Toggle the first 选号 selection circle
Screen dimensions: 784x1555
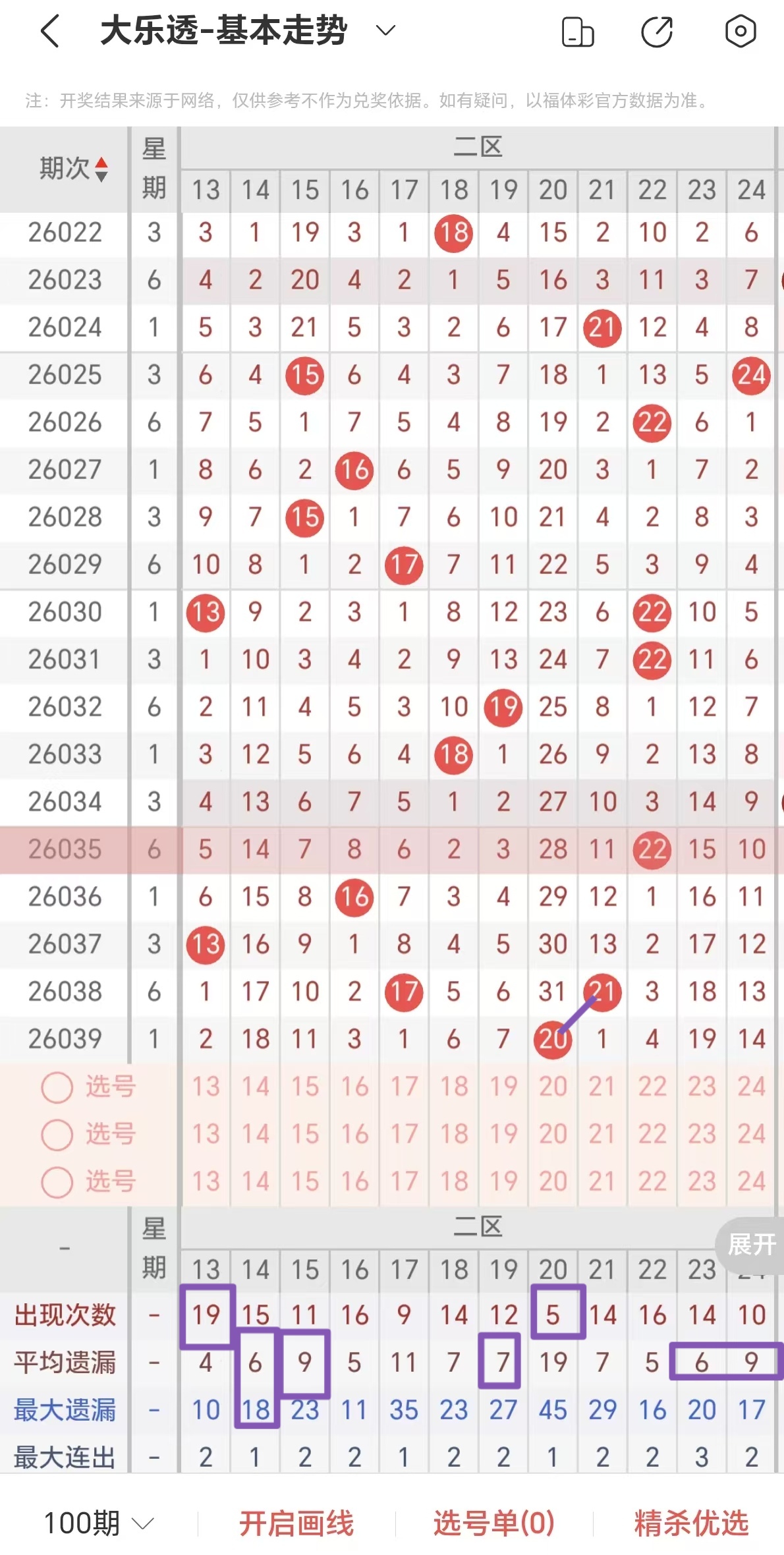(56, 1087)
